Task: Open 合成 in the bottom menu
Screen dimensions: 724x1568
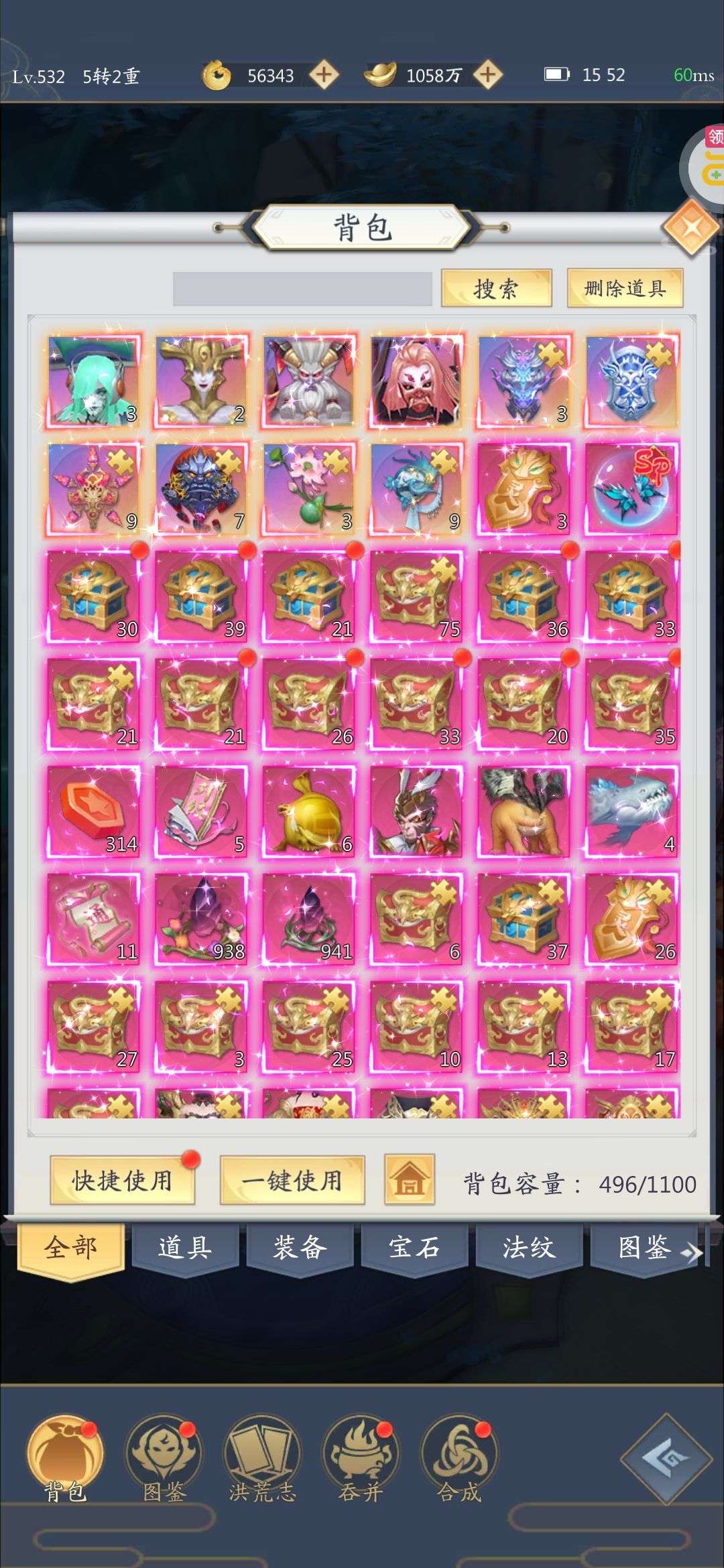Action: pyautogui.click(x=459, y=1459)
